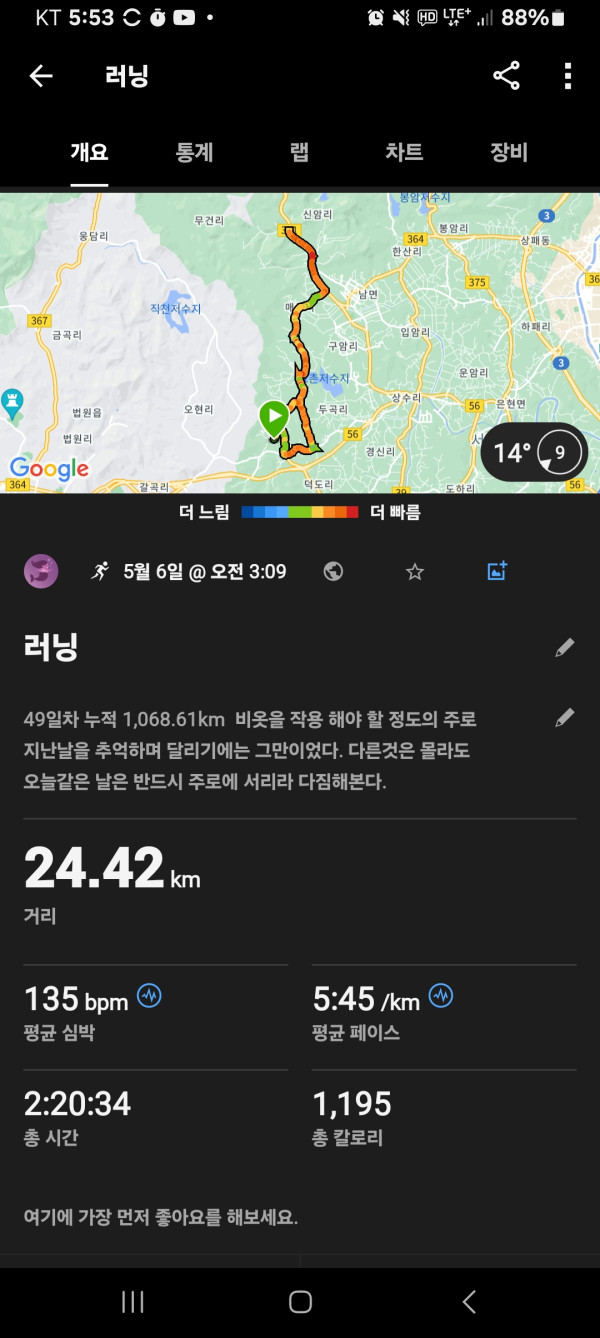Add a photo to the activity
This screenshot has width=600, height=1338.
497,571
